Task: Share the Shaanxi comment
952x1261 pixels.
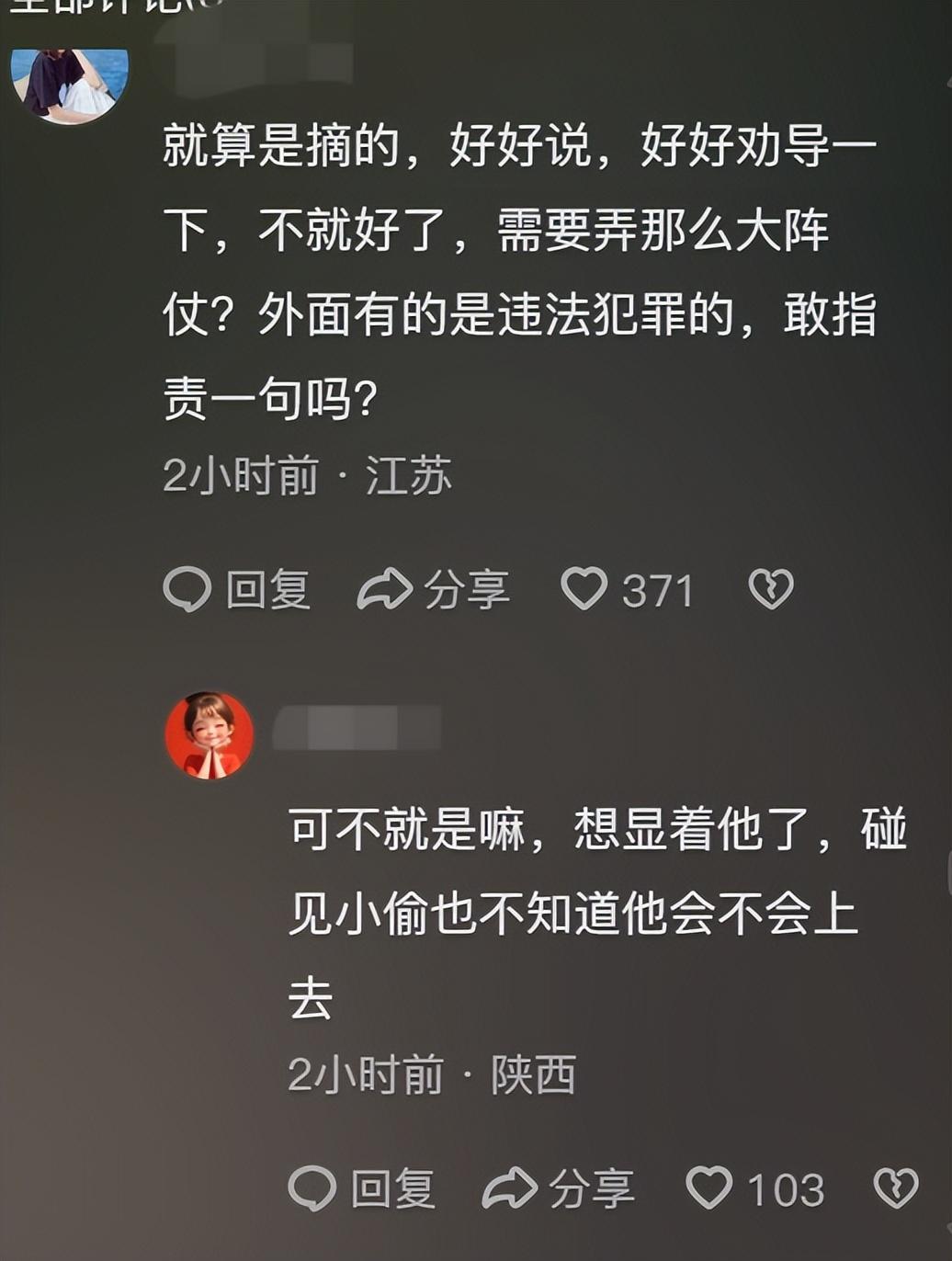Action: (558, 1188)
